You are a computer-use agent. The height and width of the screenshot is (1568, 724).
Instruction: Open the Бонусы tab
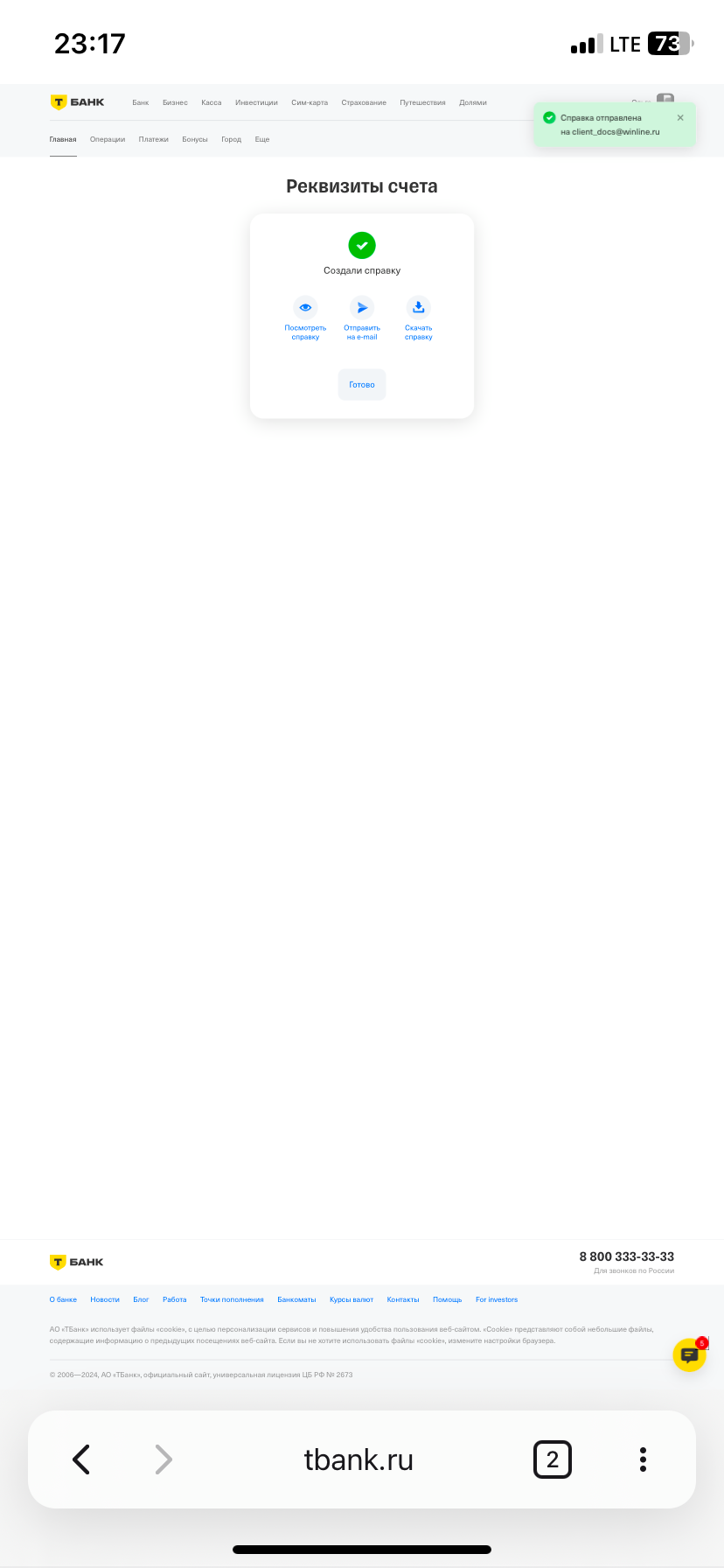coord(195,139)
